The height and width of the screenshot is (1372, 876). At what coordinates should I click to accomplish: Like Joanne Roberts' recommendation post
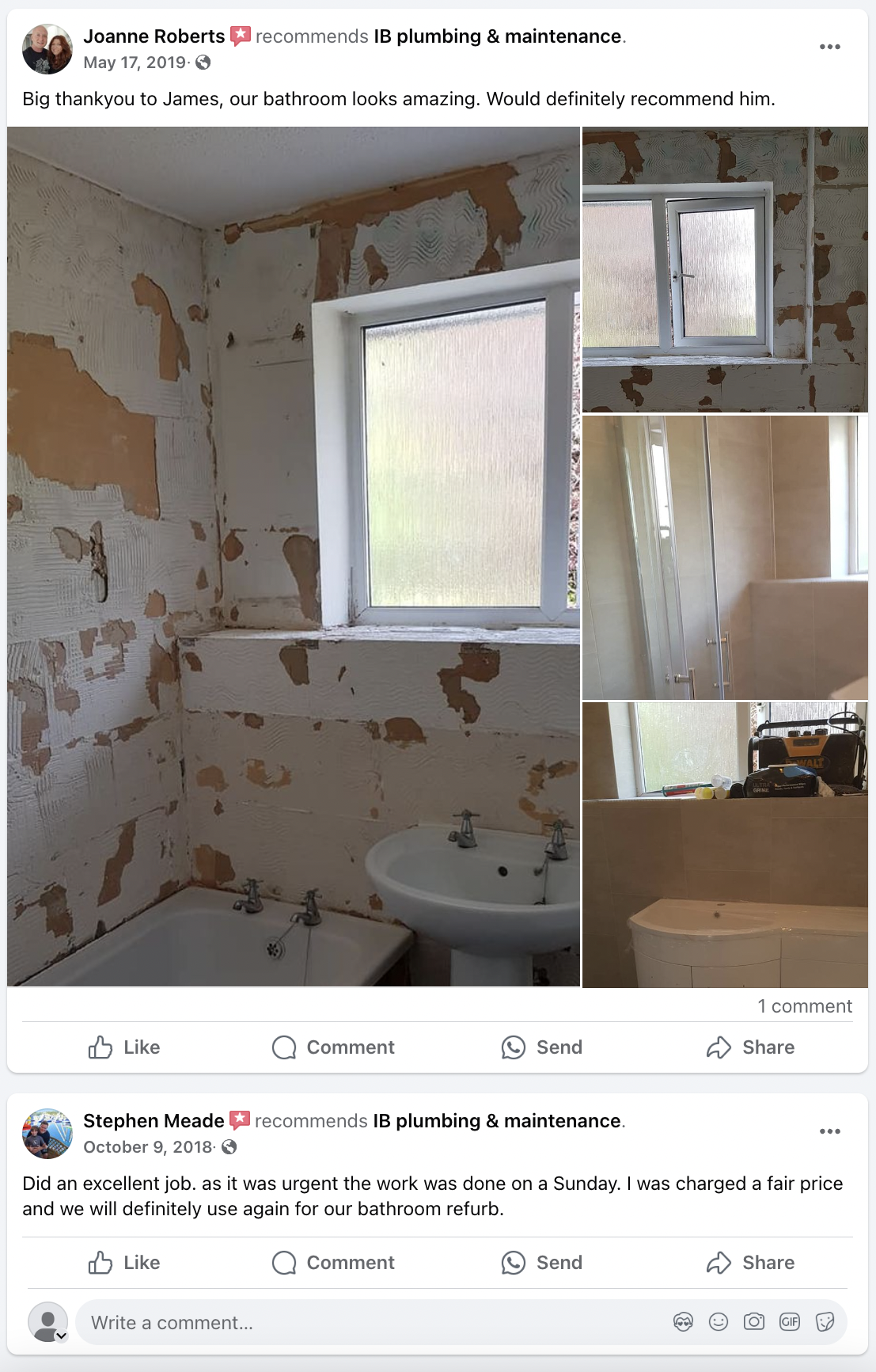click(124, 1047)
